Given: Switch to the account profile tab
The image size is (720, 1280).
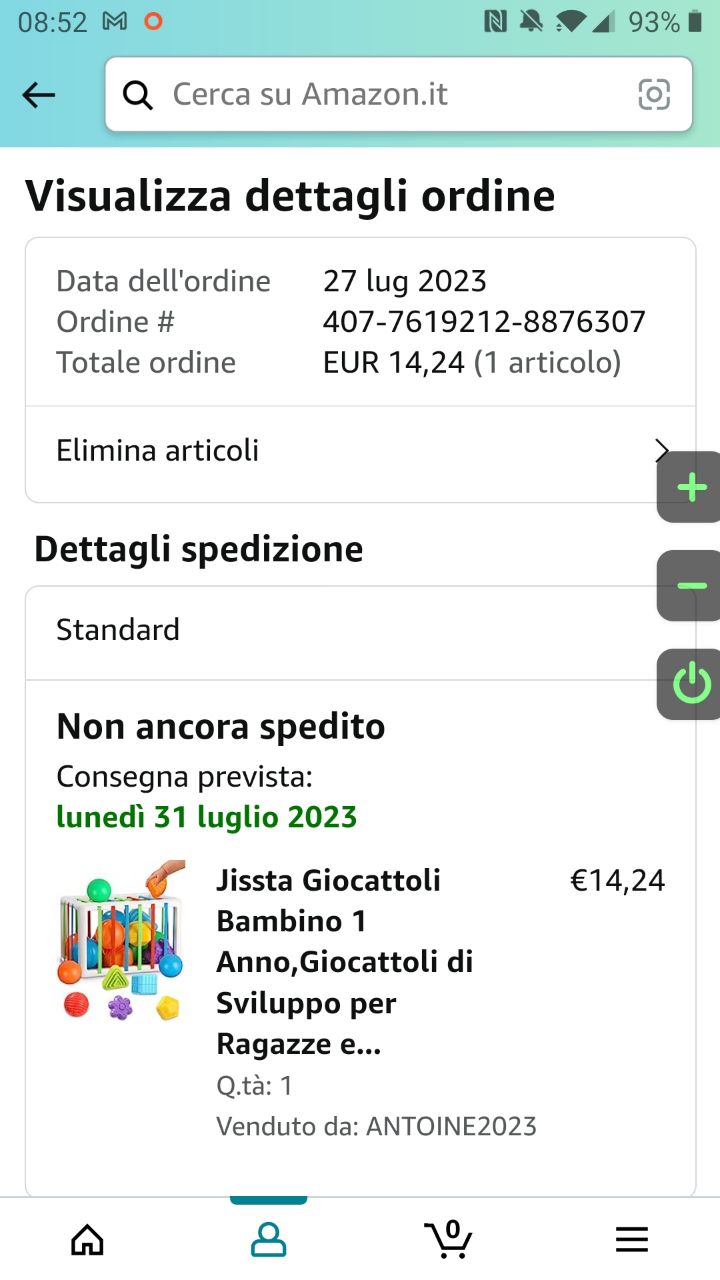Looking at the screenshot, I should 268,1240.
